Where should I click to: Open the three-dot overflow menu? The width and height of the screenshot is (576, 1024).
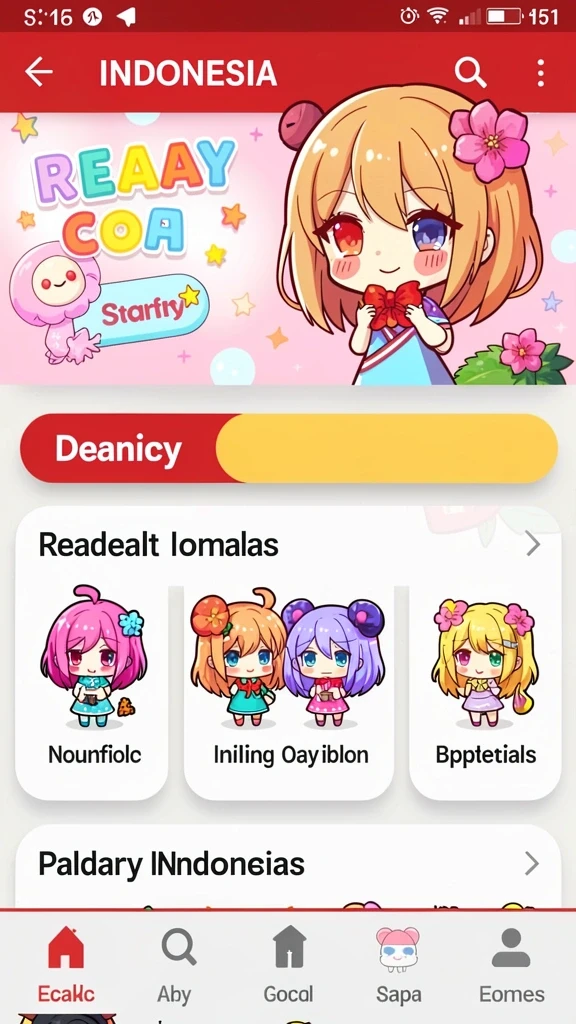[x=540, y=72]
